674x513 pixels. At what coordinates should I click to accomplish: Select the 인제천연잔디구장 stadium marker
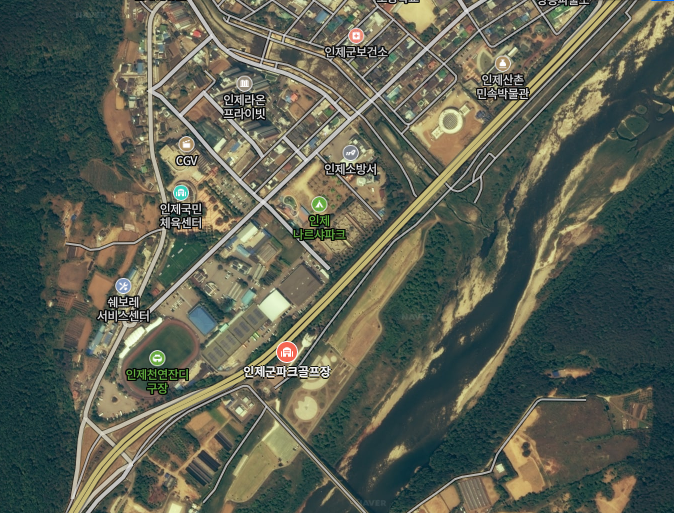pyautogui.click(x=157, y=357)
